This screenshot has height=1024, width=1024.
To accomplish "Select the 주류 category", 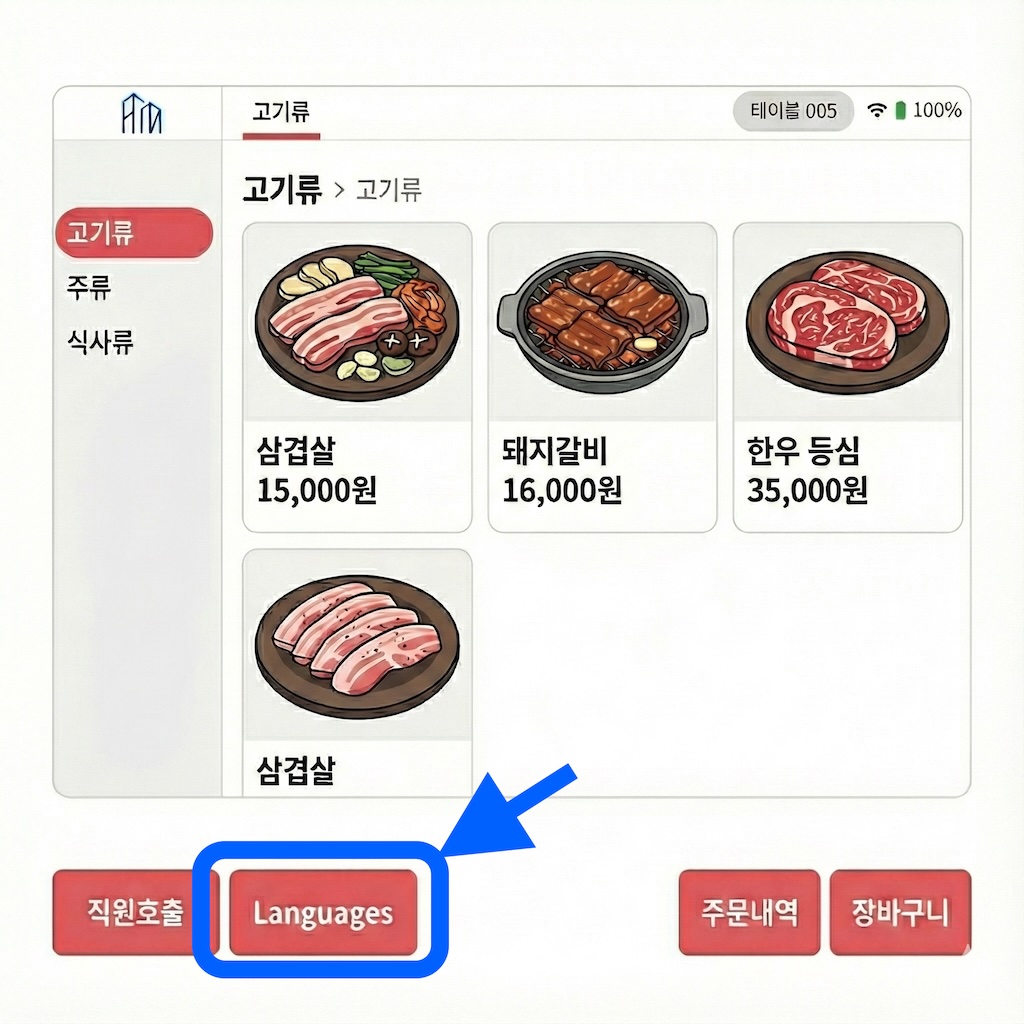I will pos(89,287).
